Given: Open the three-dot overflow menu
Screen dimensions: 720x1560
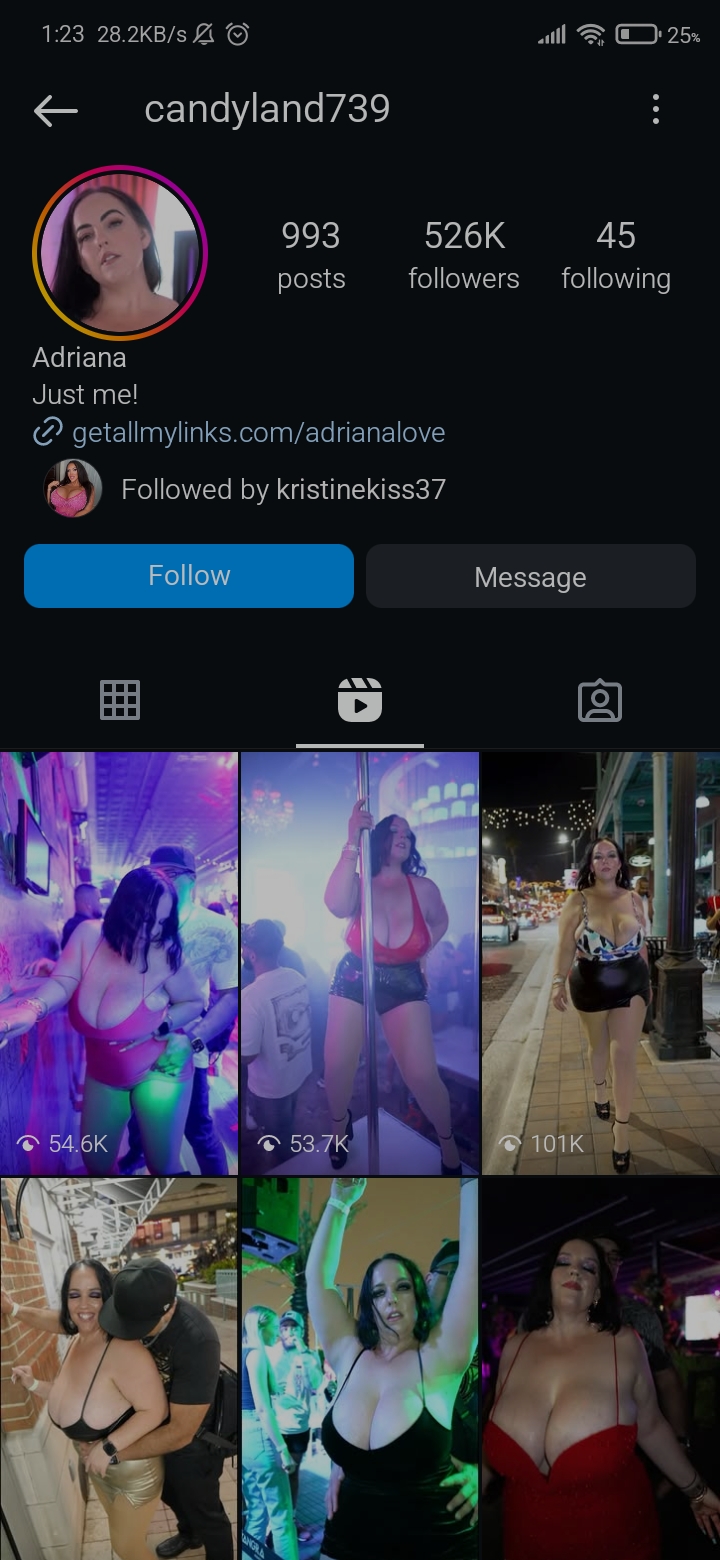Looking at the screenshot, I should [x=656, y=109].
